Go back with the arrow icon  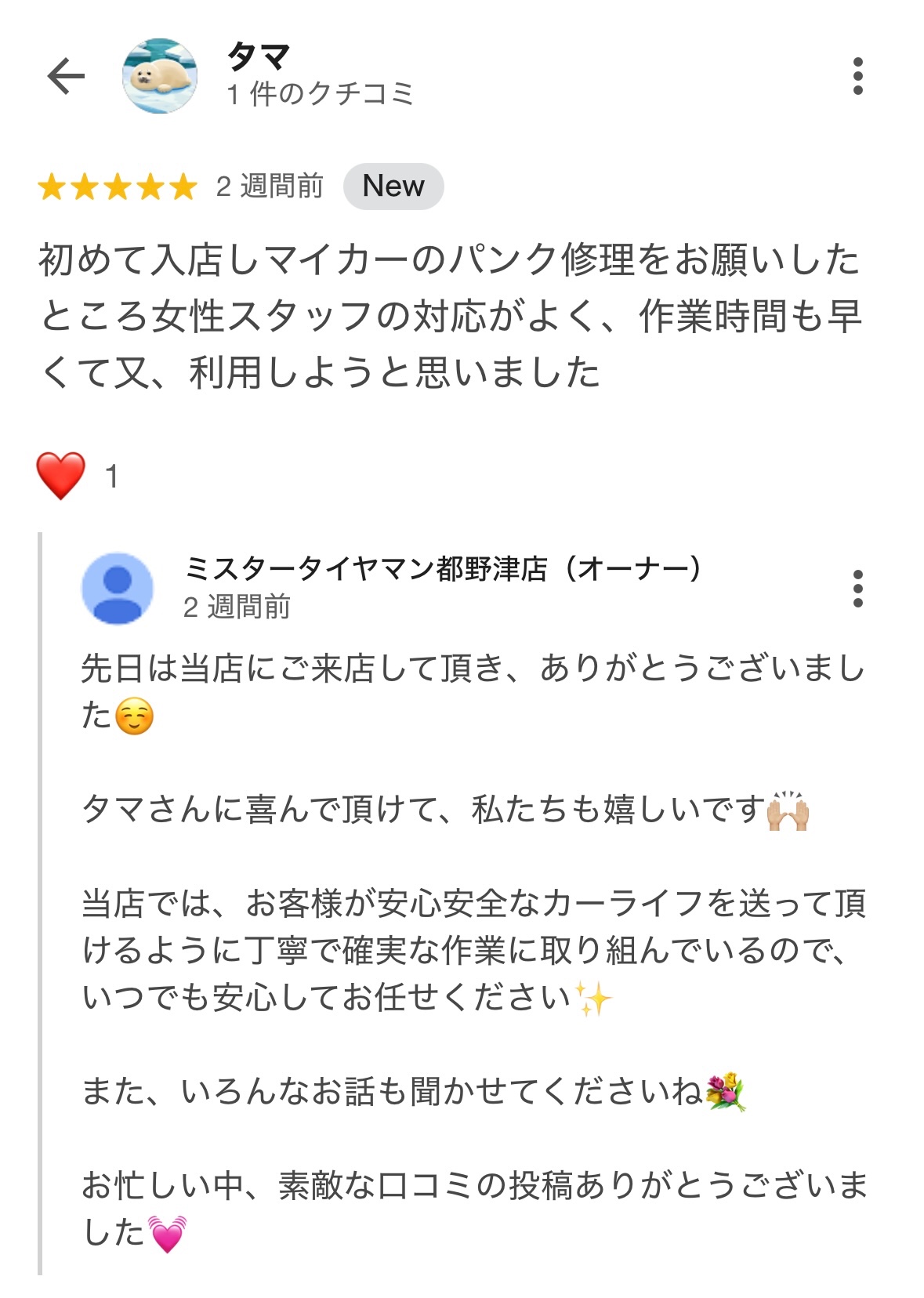pyautogui.click(x=66, y=76)
